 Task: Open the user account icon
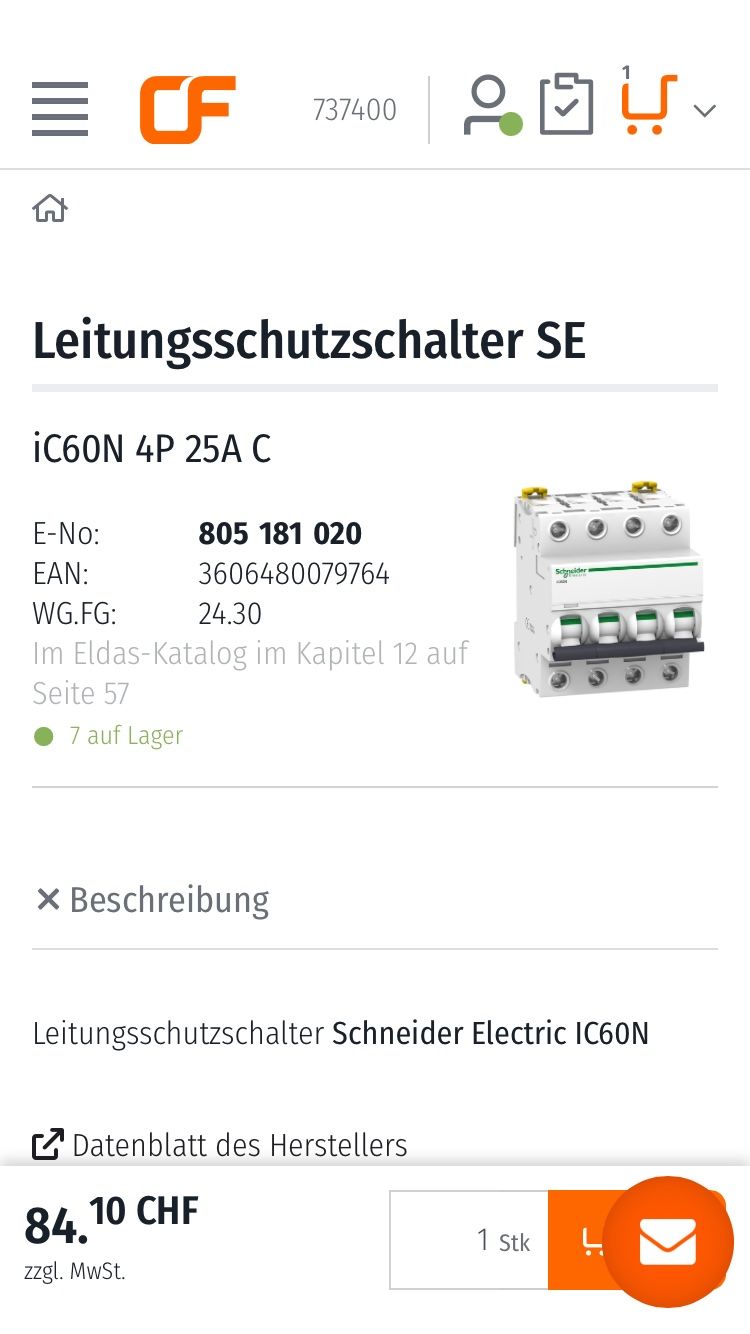490,106
